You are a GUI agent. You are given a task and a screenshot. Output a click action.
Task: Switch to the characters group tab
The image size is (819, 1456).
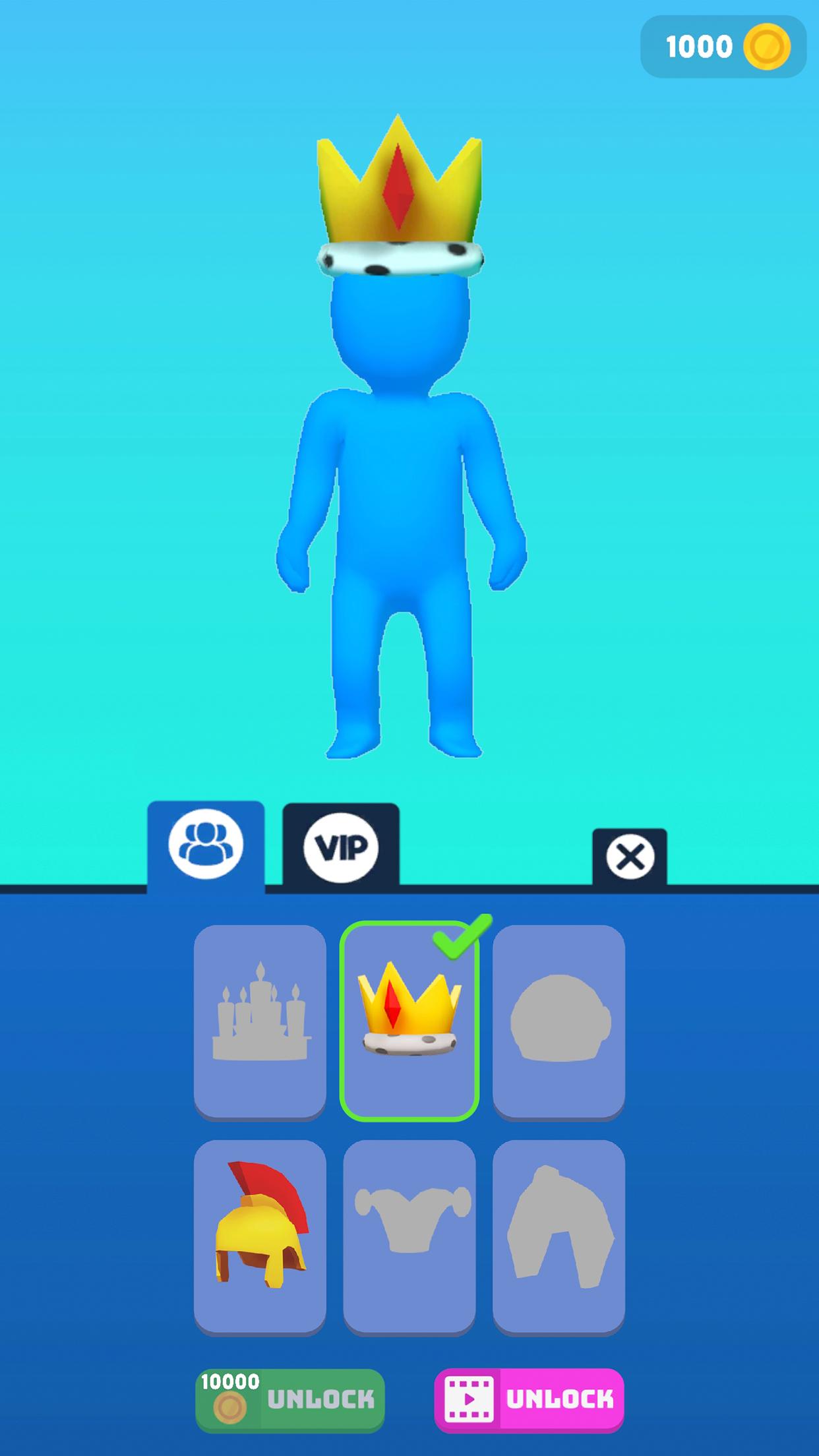tap(206, 845)
